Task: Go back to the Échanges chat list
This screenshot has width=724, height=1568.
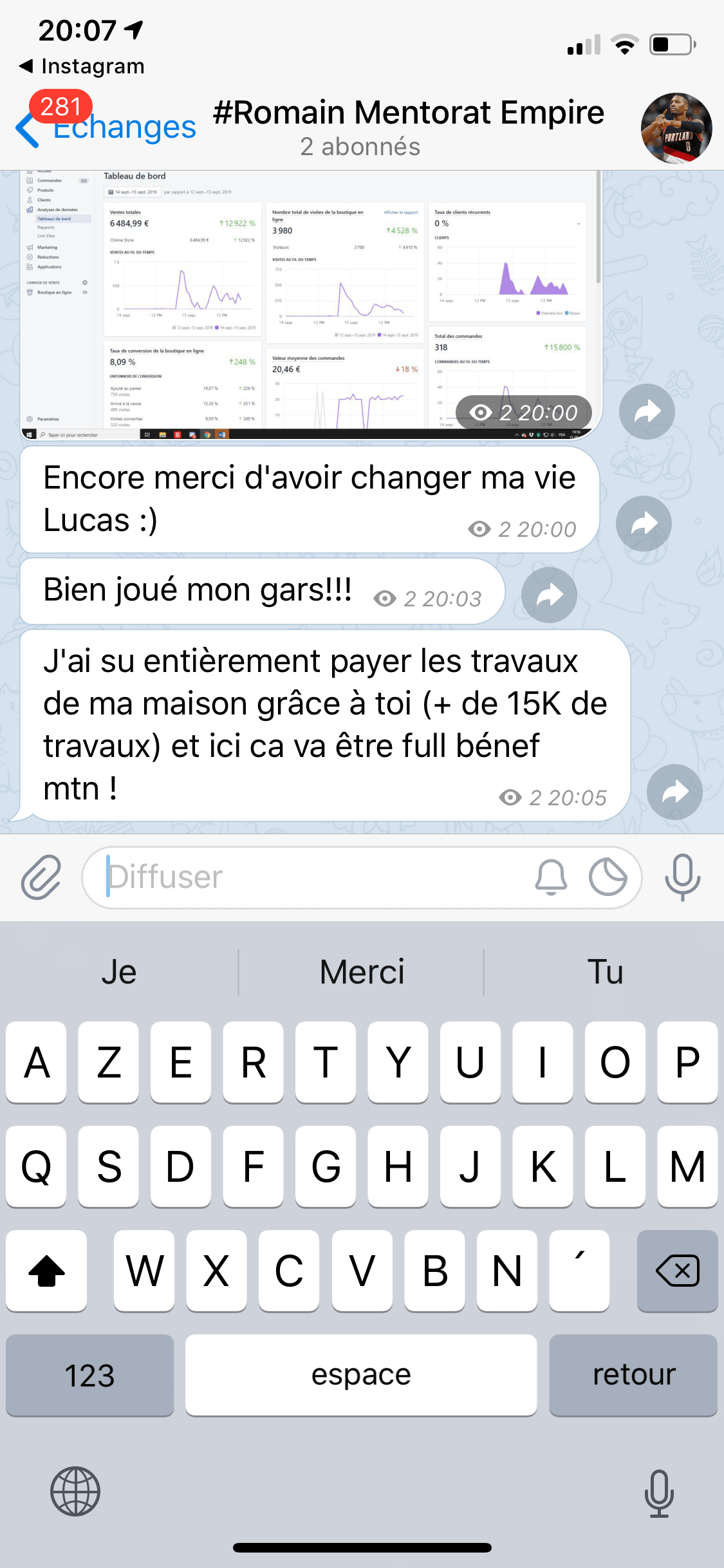Action: click(106, 127)
